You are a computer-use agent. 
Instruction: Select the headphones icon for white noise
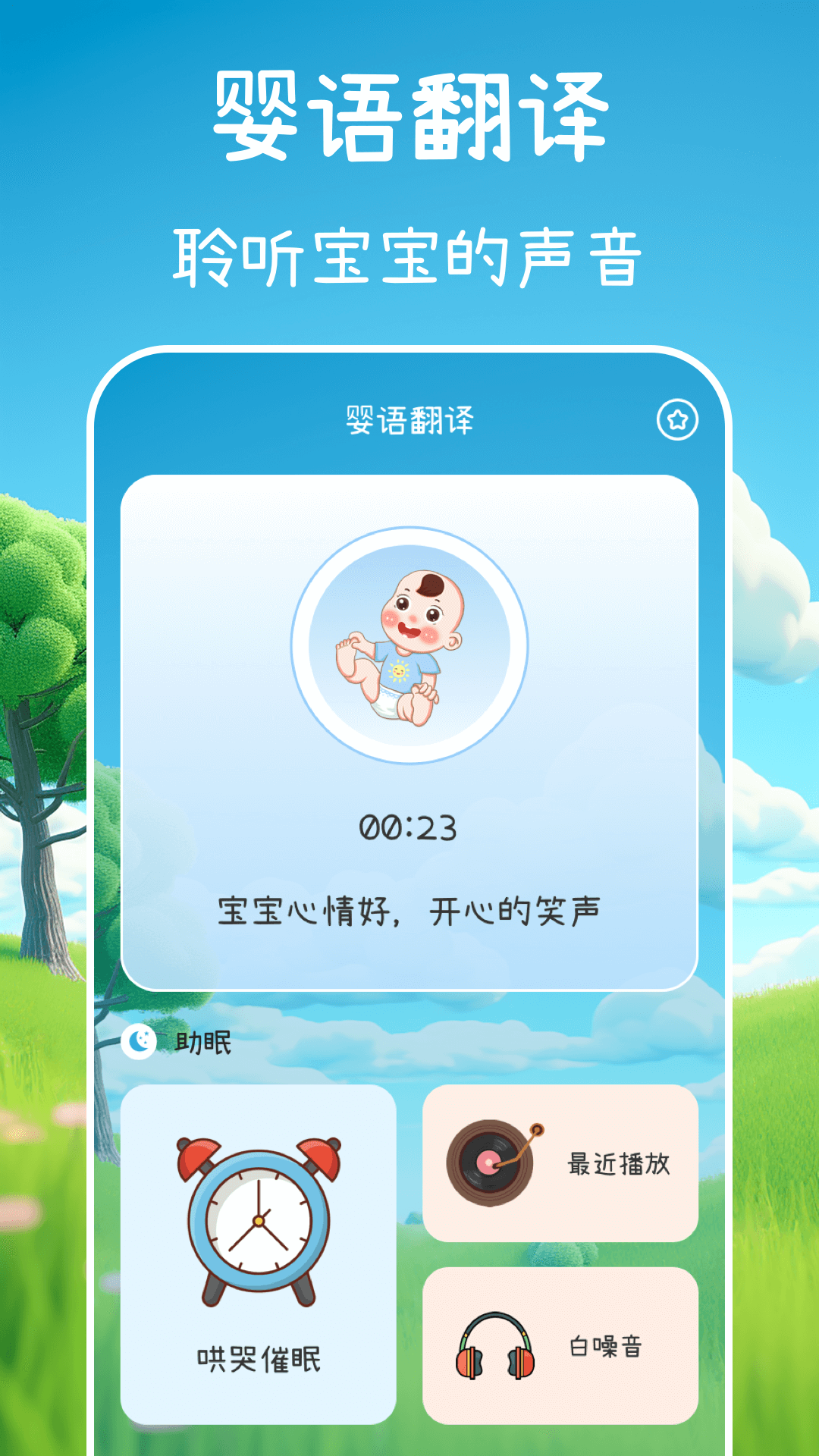(x=491, y=1350)
